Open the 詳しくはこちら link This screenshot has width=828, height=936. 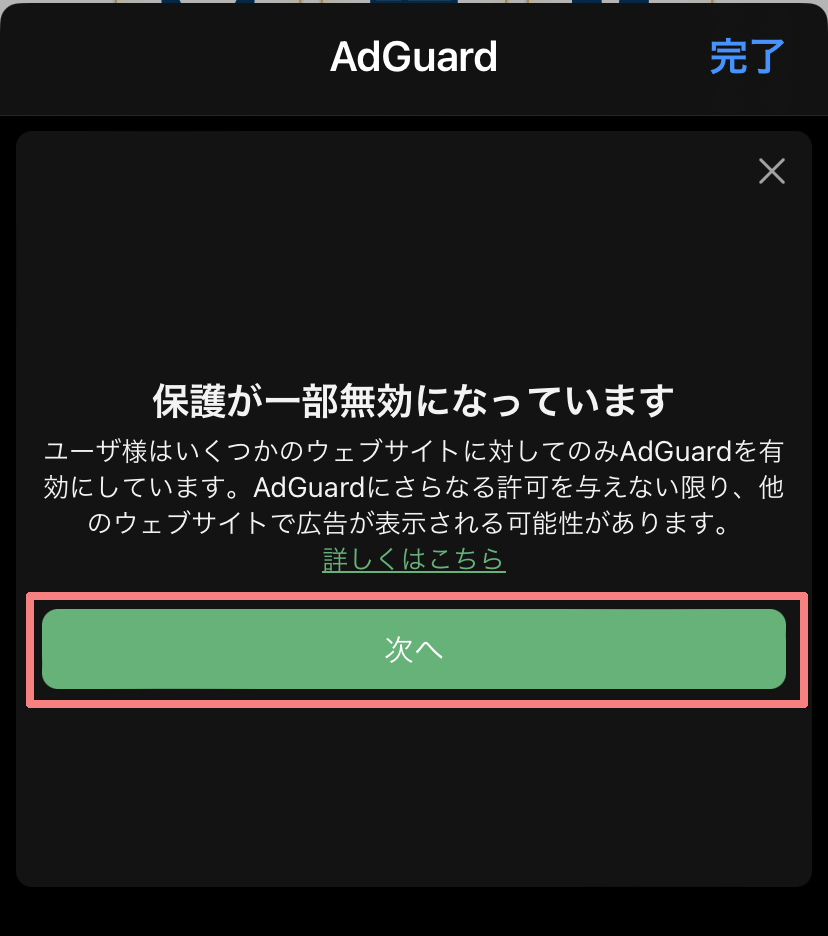click(414, 558)
